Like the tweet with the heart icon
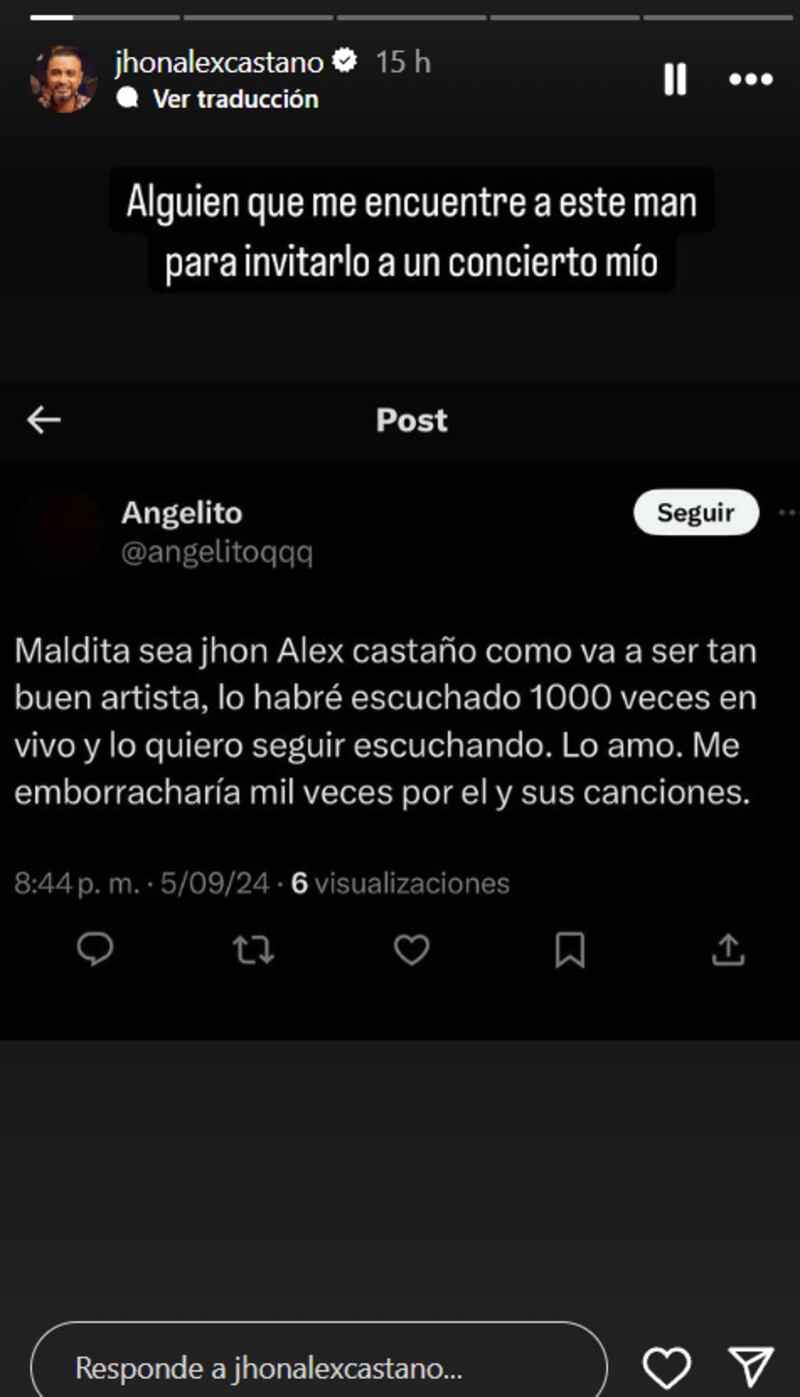 click(410, 951)
